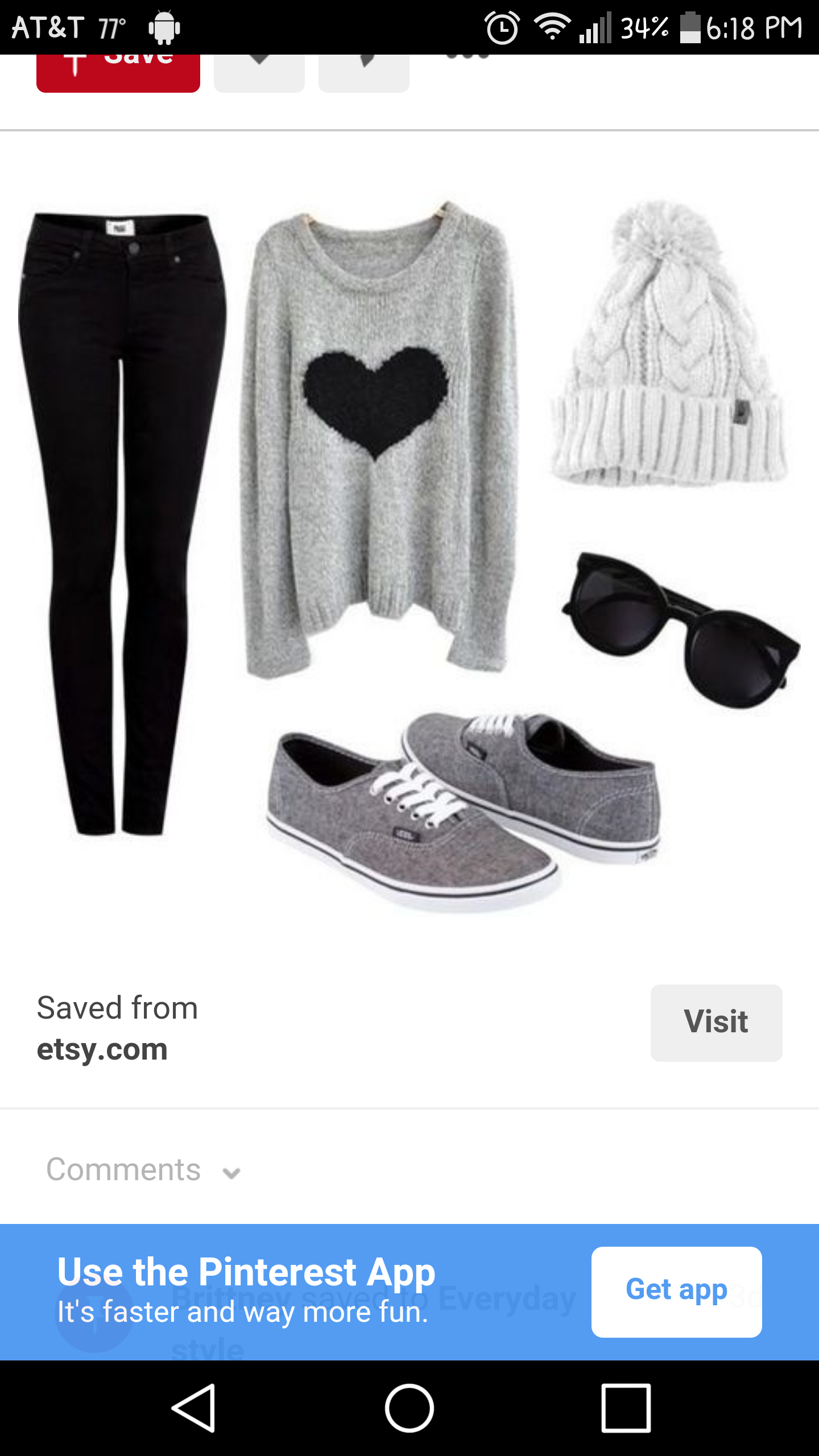
Task: Open recent apps overview
Action: coord(626,1408)
